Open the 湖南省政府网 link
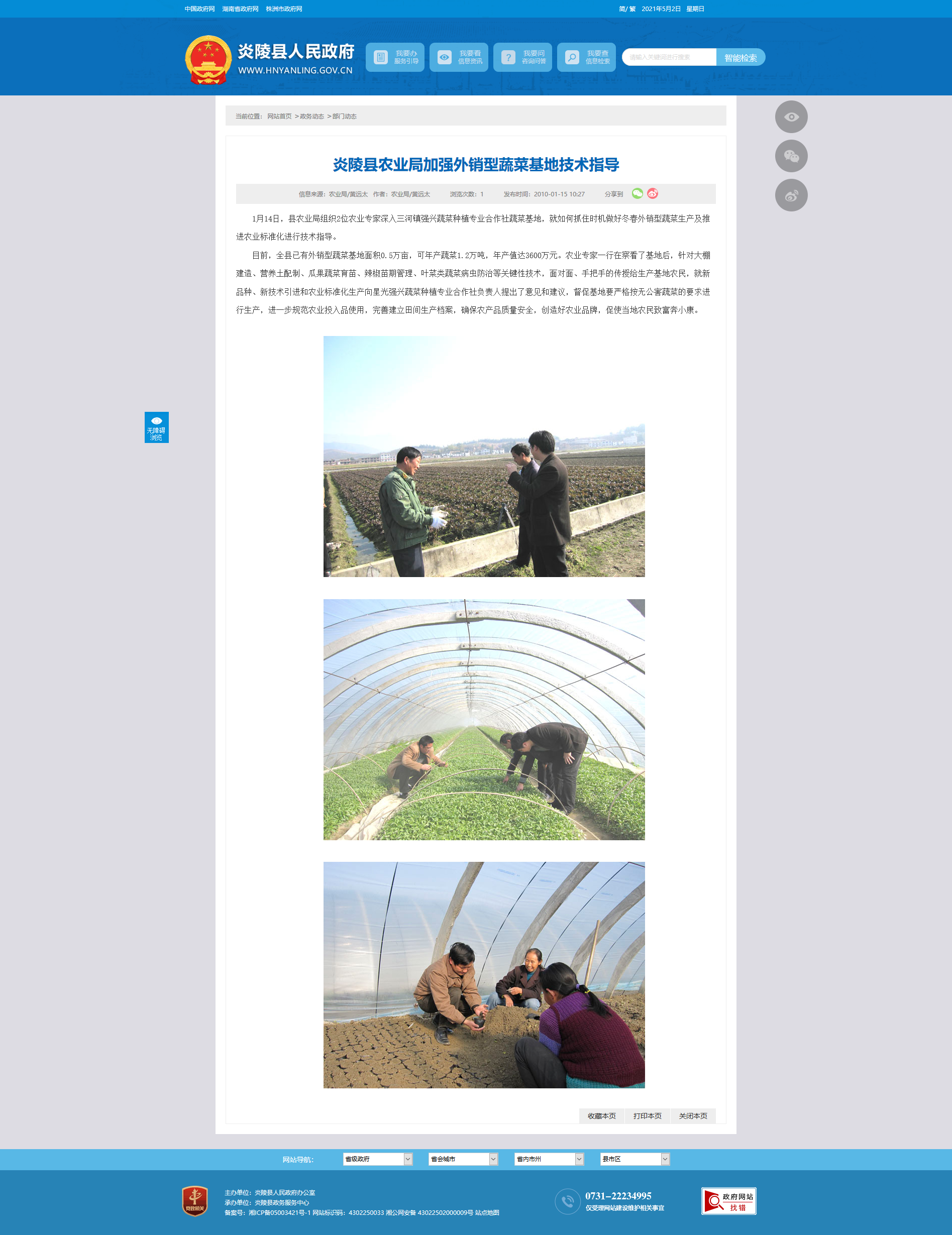Image resolution: width=952 pixels, height=1235 pixels. [x=240, y=9]
